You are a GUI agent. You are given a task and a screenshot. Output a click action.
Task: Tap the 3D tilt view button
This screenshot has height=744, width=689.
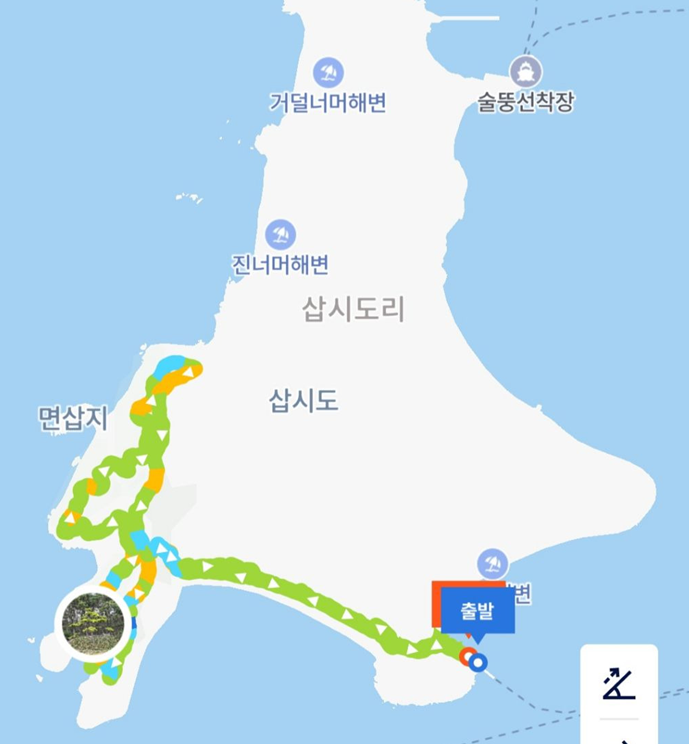point(620,683)
